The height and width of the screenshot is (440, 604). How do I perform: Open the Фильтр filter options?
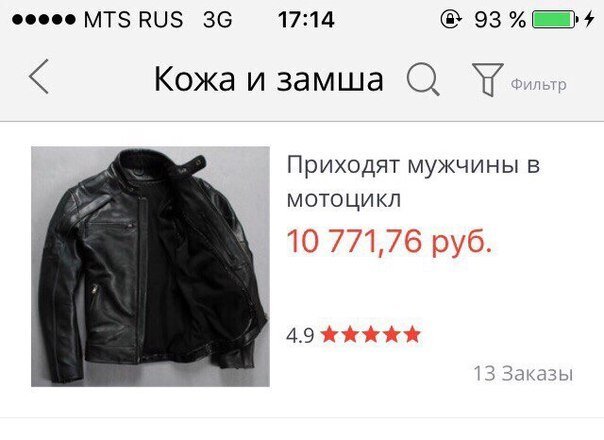(517, 81)
